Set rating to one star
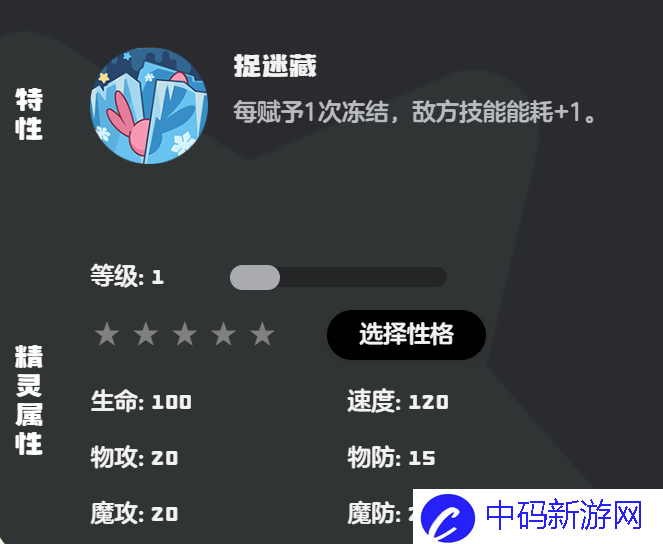Screen dimensions: 663x544 tap(106, 334)
